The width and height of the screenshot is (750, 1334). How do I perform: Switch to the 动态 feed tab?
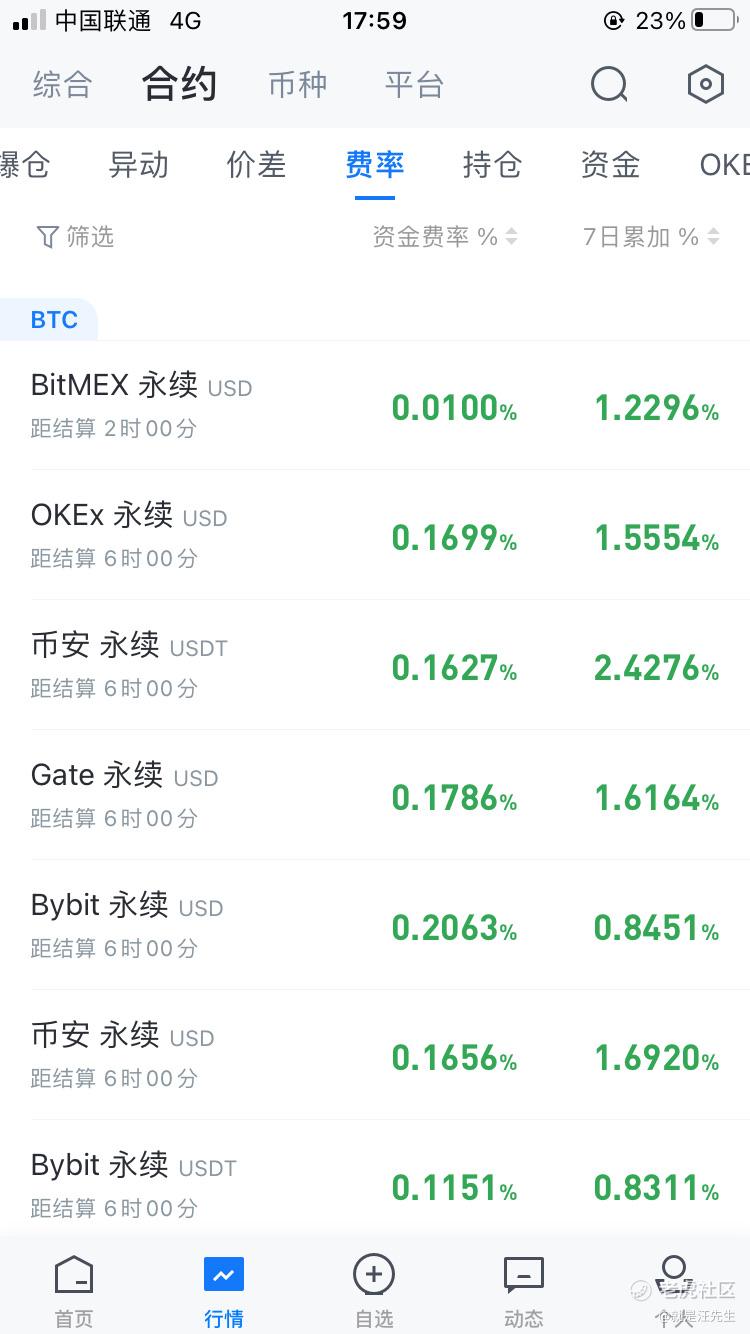click(523, 1292)
